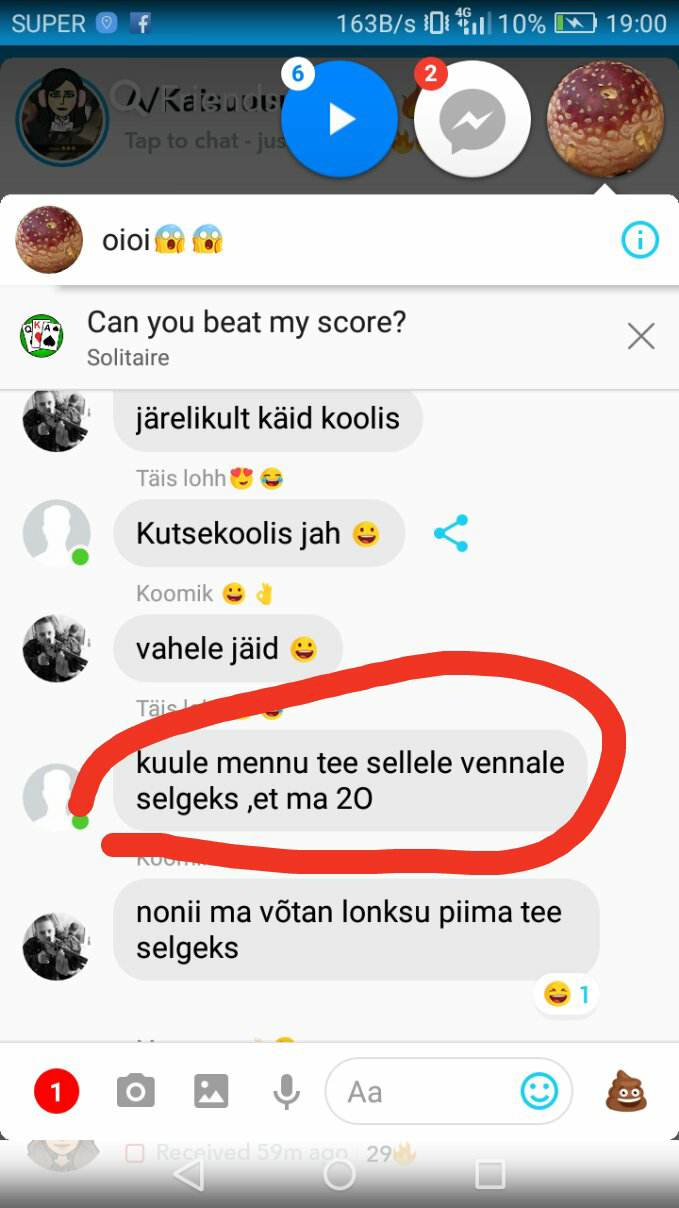The width and height of the screenshot is (679, 1208).
Task: Send the poop emoji quick reaction
Action: coord(626,1091)
